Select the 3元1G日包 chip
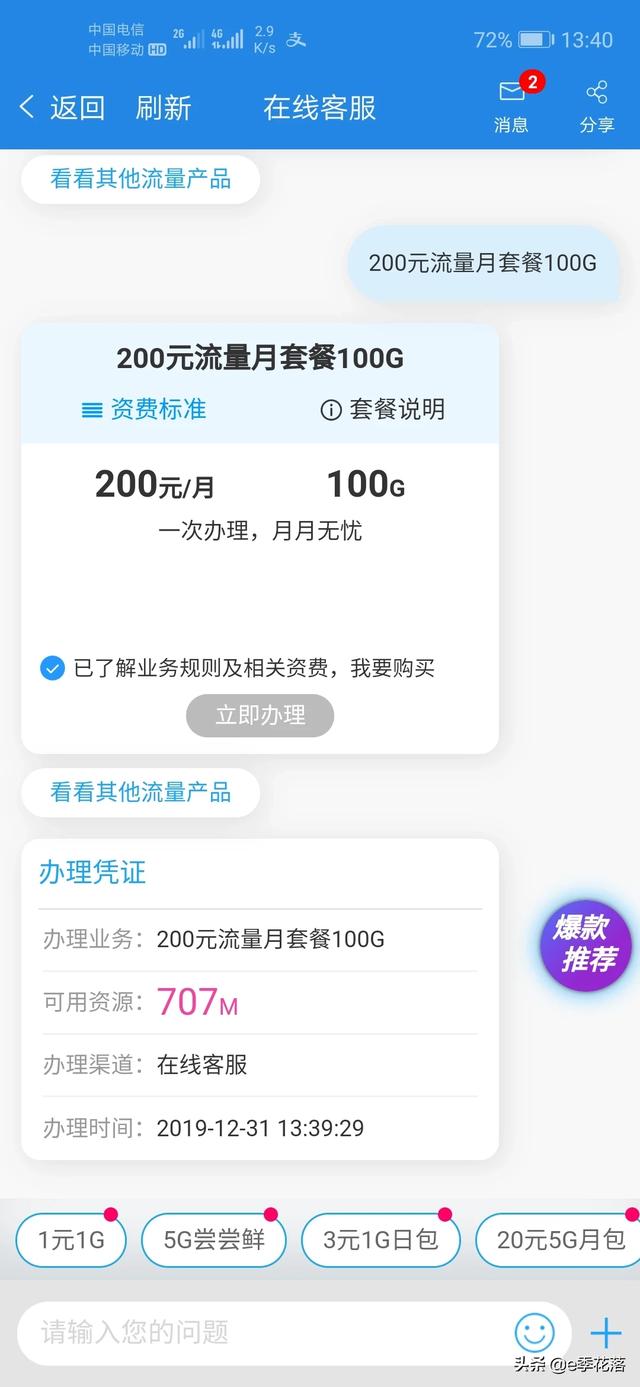 (380, 1240)
